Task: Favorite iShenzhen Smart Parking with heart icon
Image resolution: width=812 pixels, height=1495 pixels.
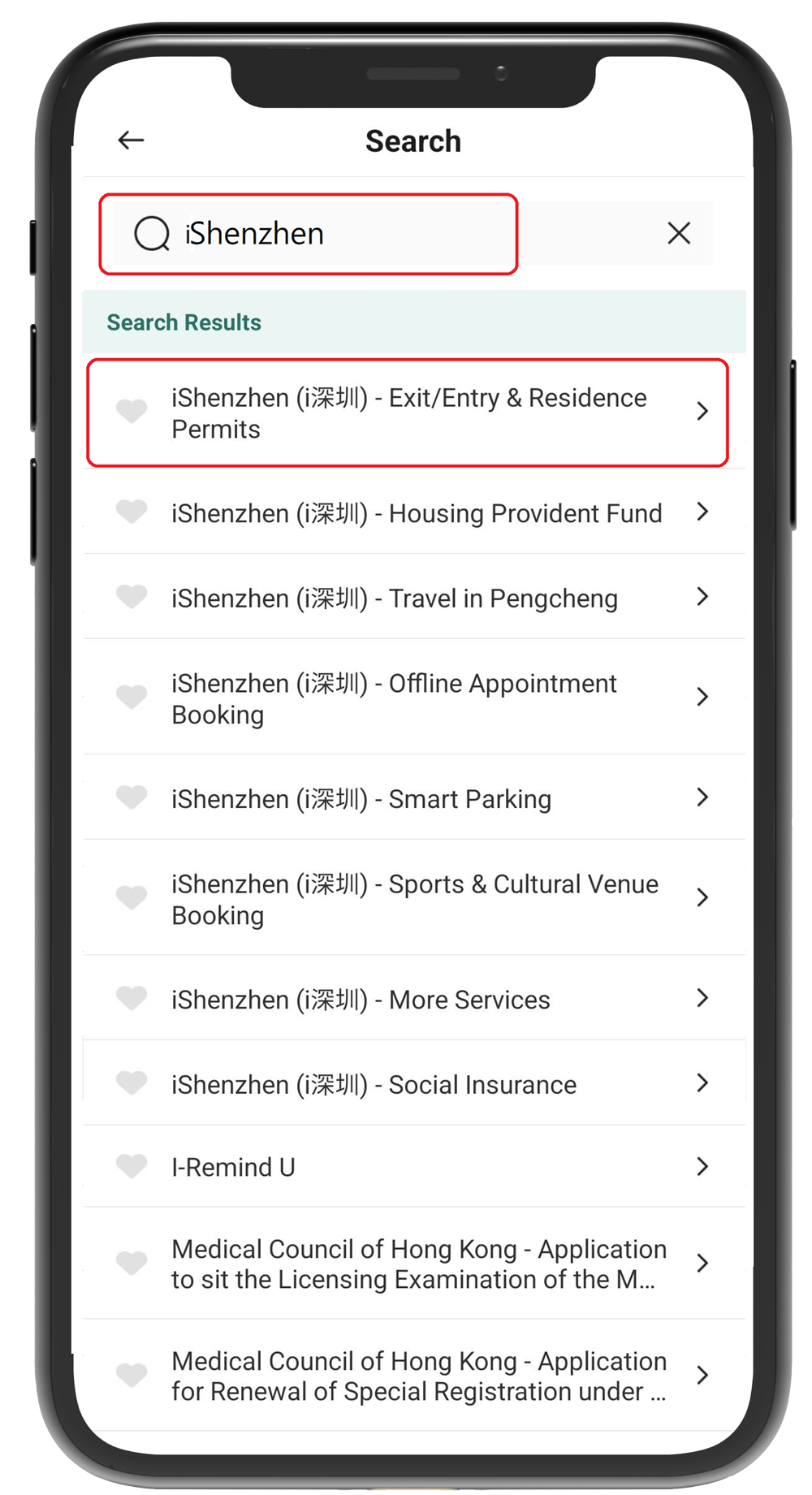Action: point(132,797)
